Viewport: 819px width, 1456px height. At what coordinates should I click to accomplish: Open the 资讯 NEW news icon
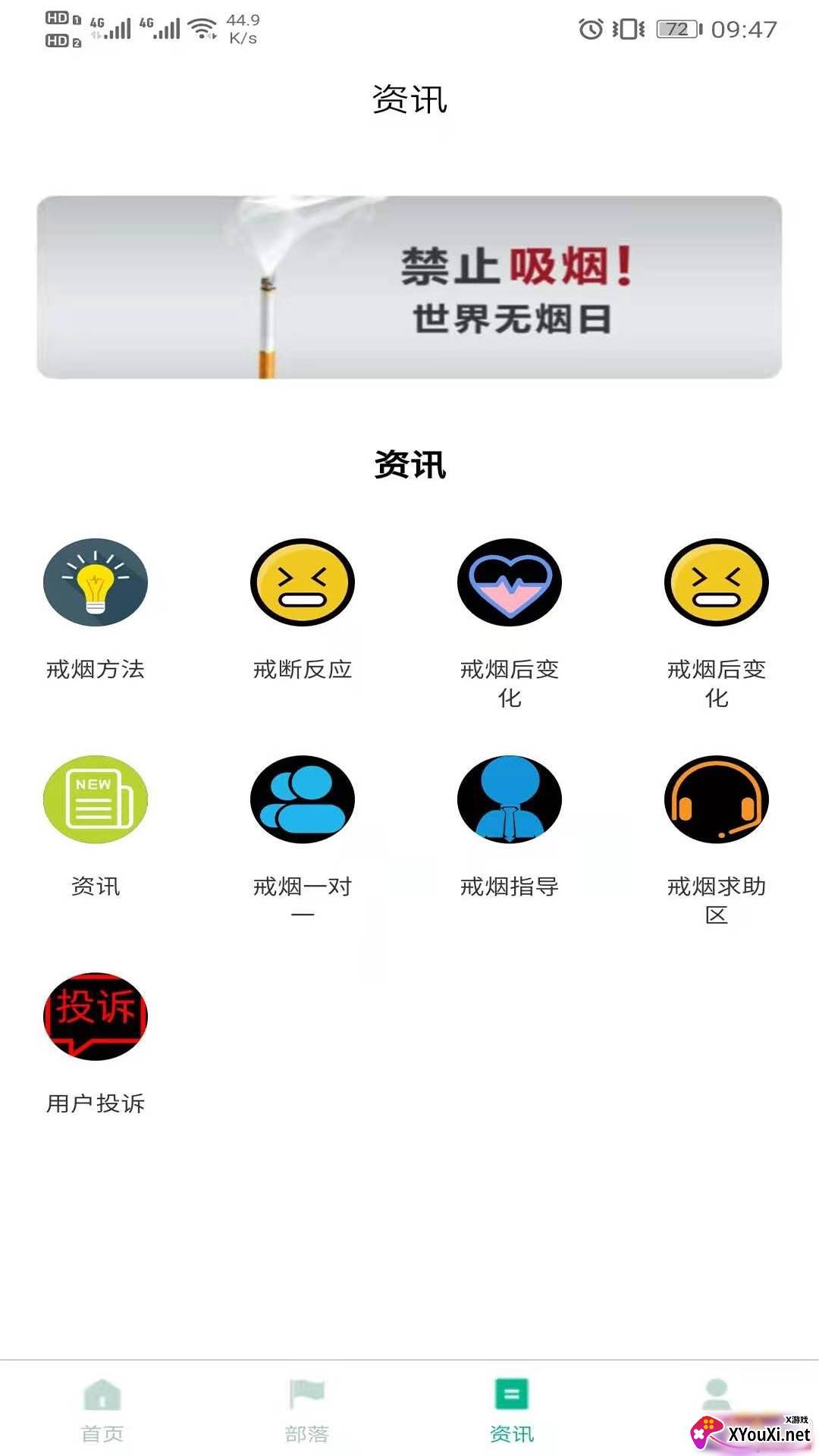pos(95,799)
